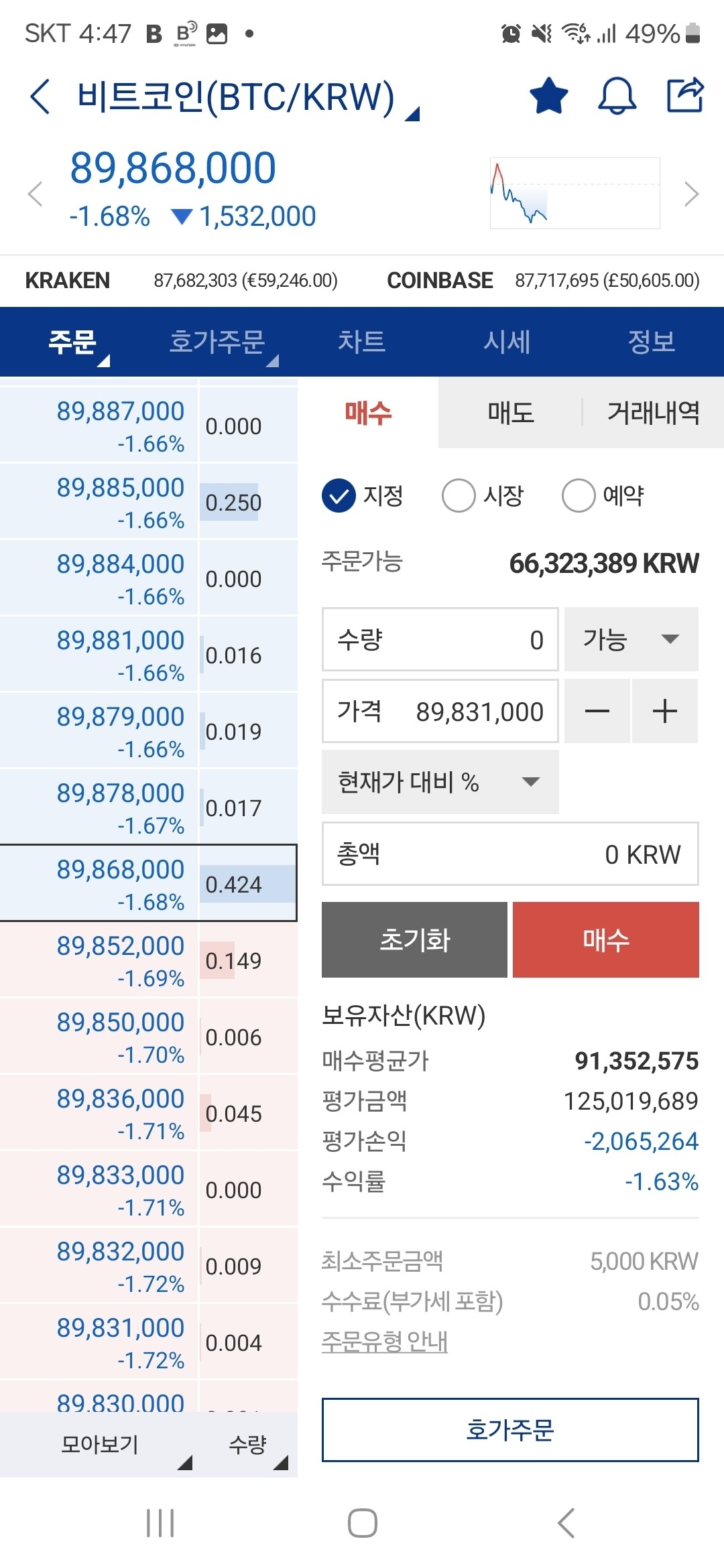Open price alerts via the bell icon
Screen dimensions: 724x1568
click(x=617, y=96)
